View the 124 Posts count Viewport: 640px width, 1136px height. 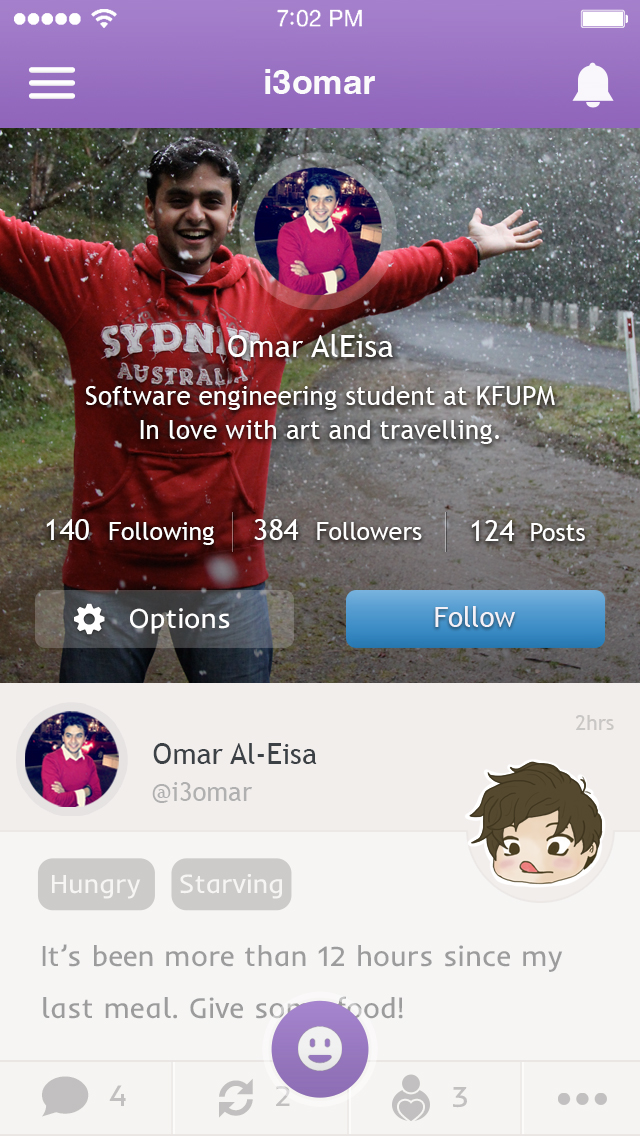click(x=527, y=532)
